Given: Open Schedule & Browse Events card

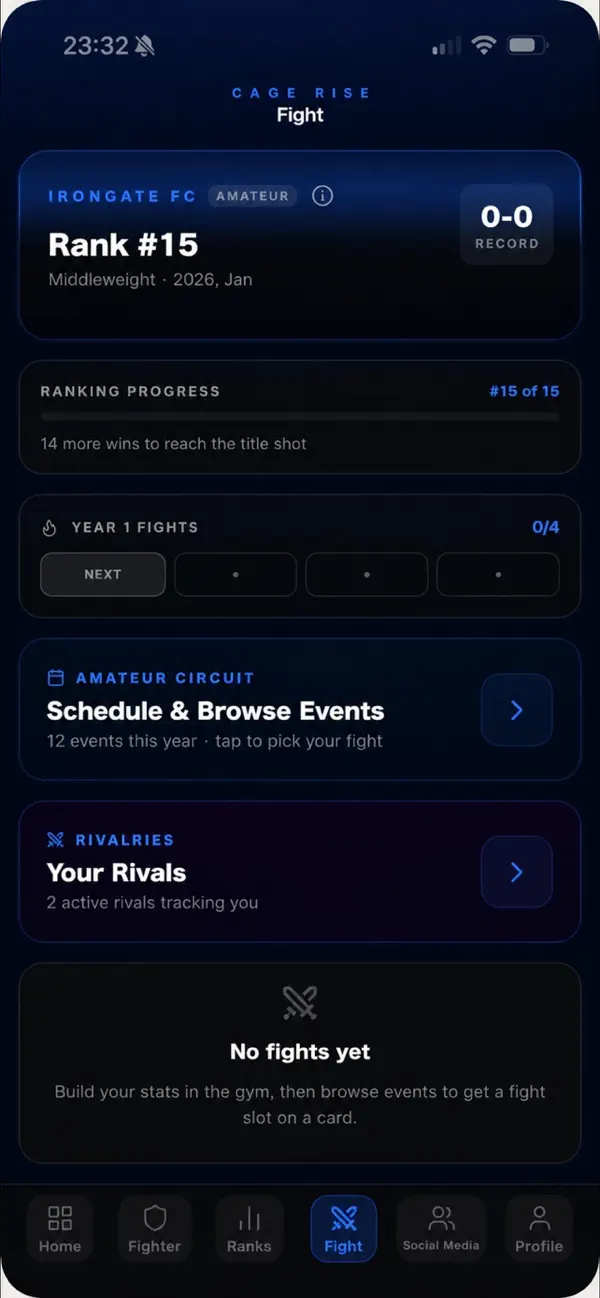Looking at the screenshot, I should [300, 710].
